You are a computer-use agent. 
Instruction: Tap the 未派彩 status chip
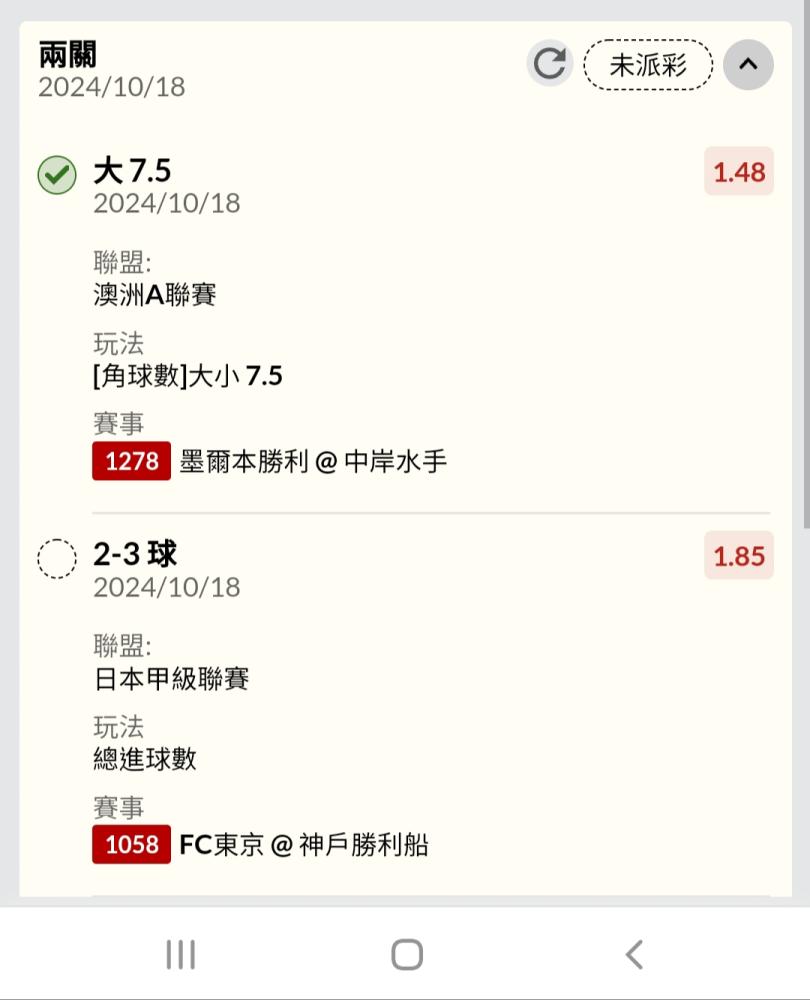coord(648,65)
